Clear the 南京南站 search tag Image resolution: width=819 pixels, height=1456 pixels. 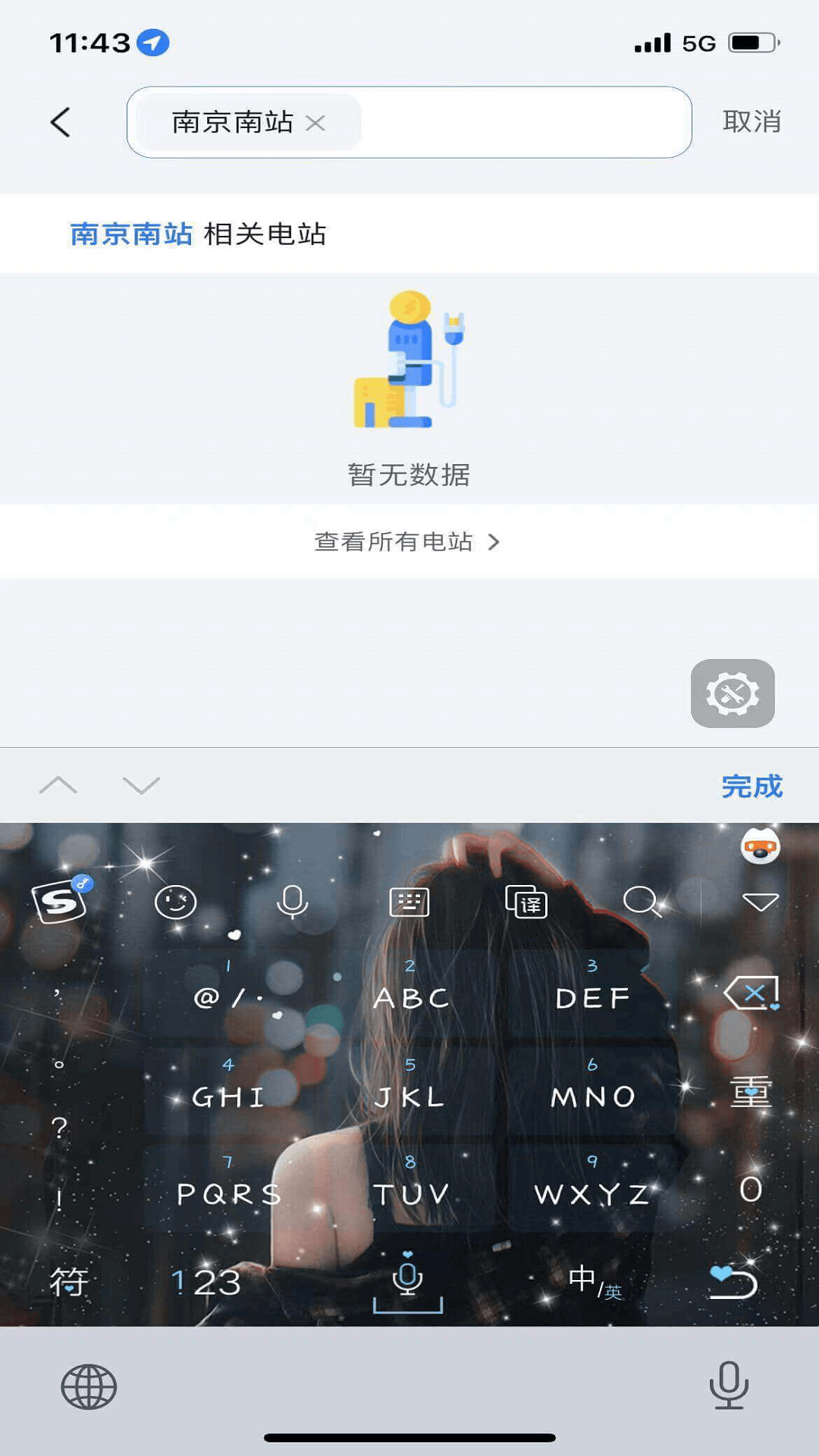pyautogui.click(x=316, y=124)
